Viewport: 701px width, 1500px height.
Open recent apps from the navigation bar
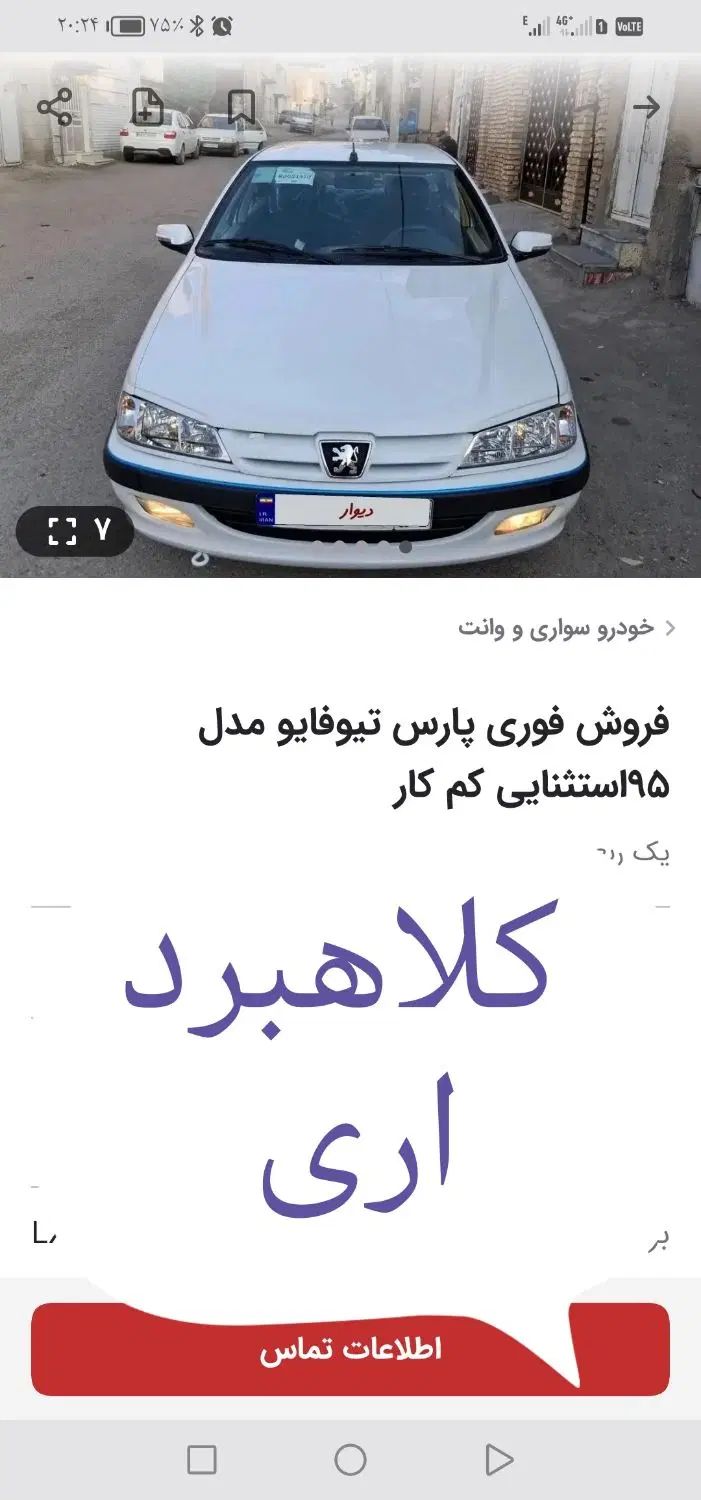pyautogui.click(x=202, y=1460)
